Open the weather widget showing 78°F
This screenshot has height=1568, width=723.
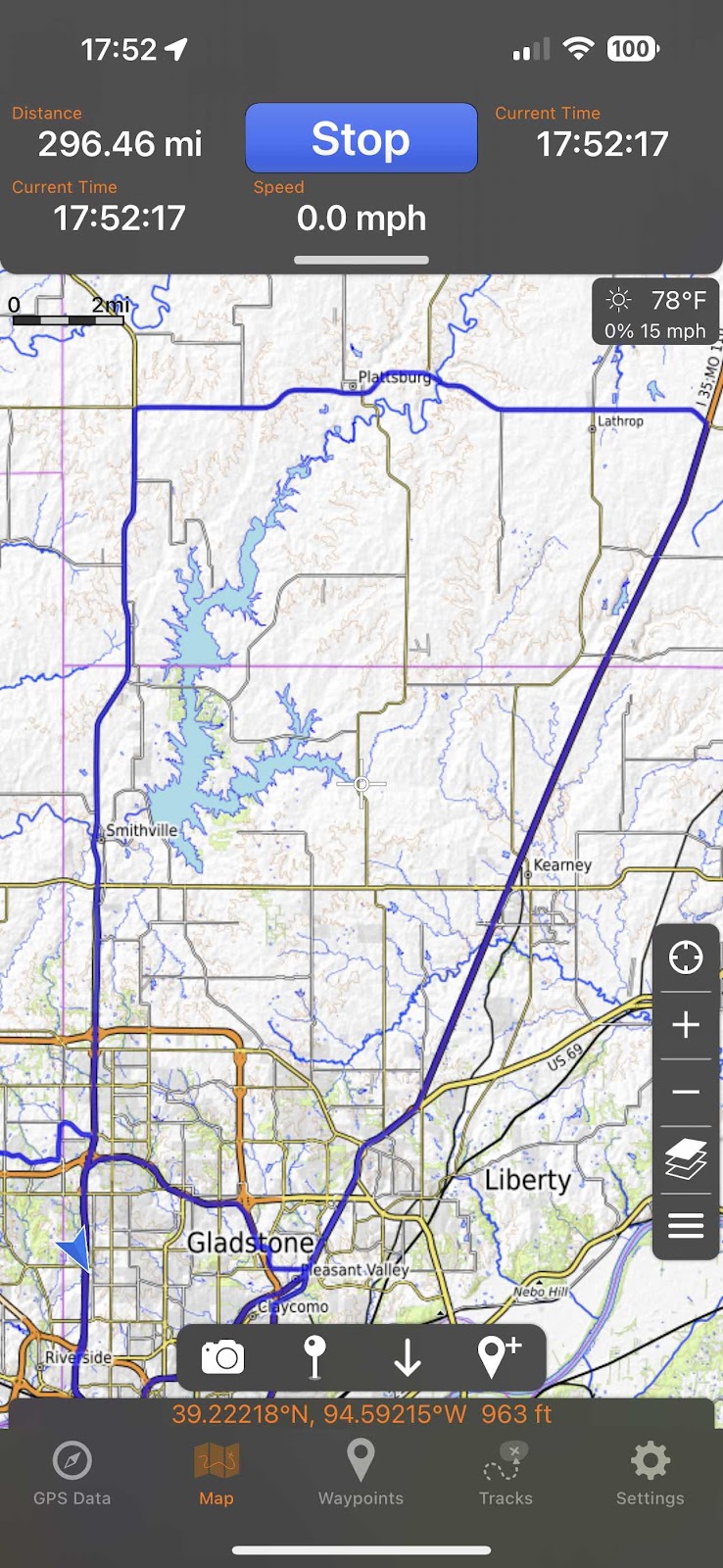click(654, 314)
